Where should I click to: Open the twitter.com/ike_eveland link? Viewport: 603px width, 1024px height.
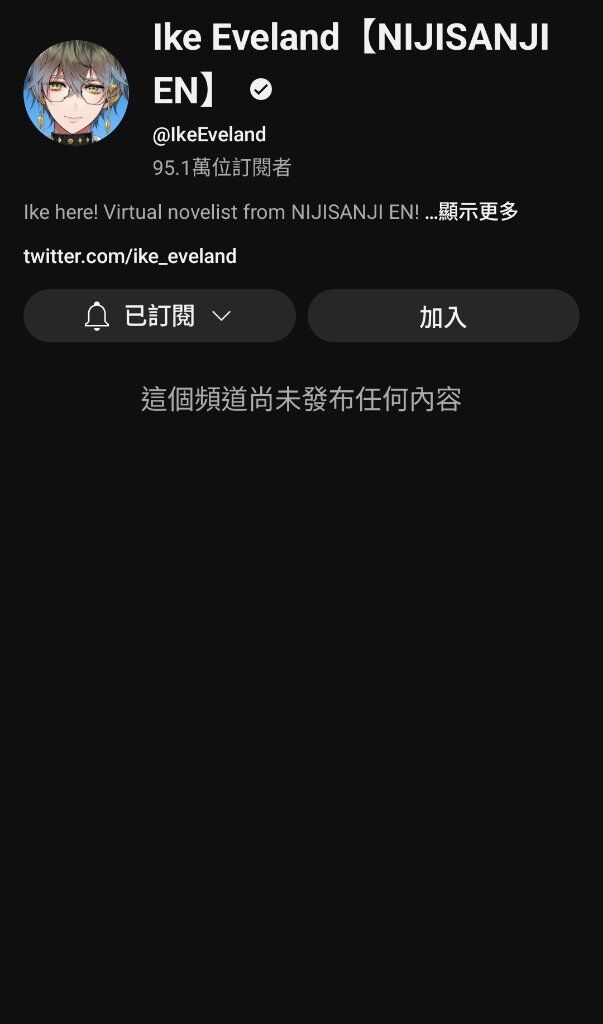(x=130, y=256)
